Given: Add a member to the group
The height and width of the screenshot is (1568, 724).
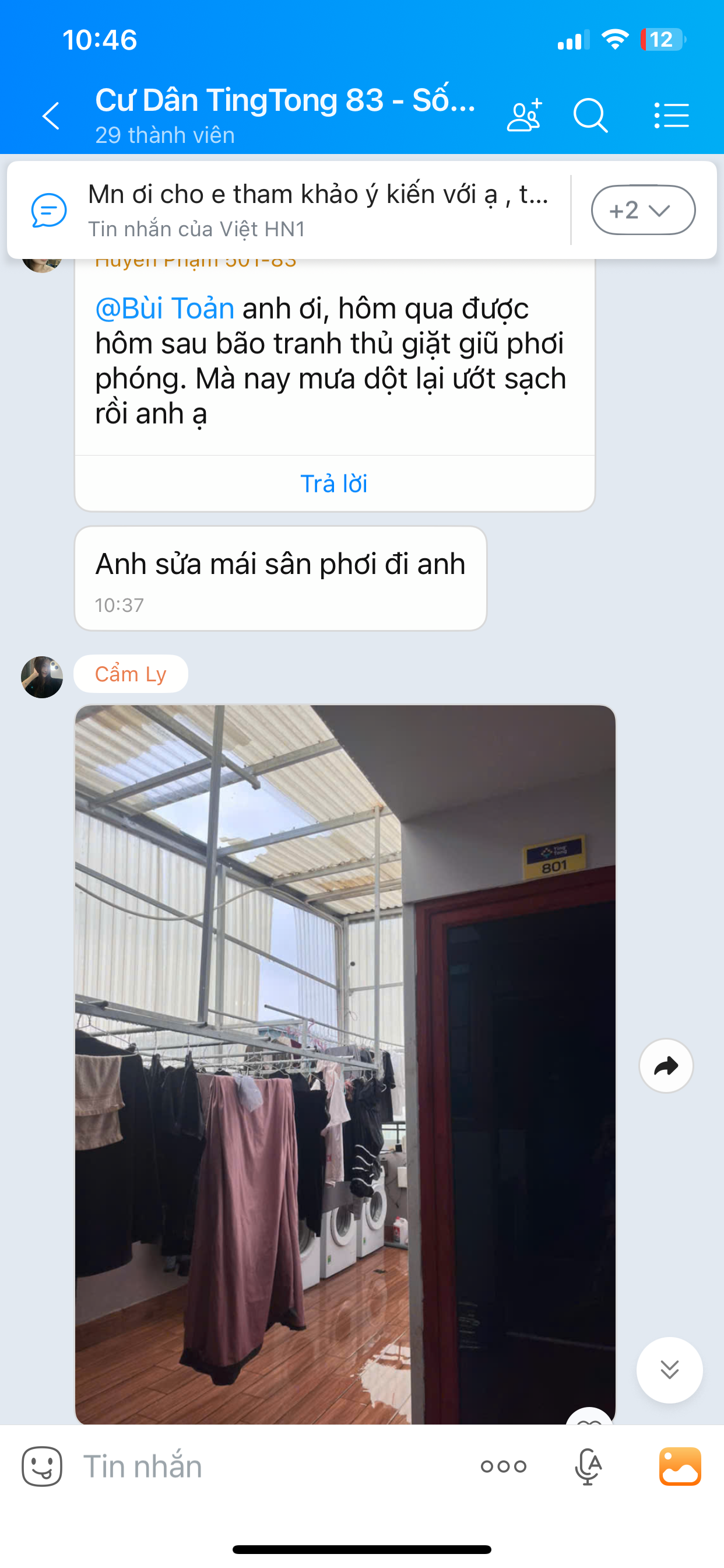Looking at the screenshot, I should [x=524, y=116].
